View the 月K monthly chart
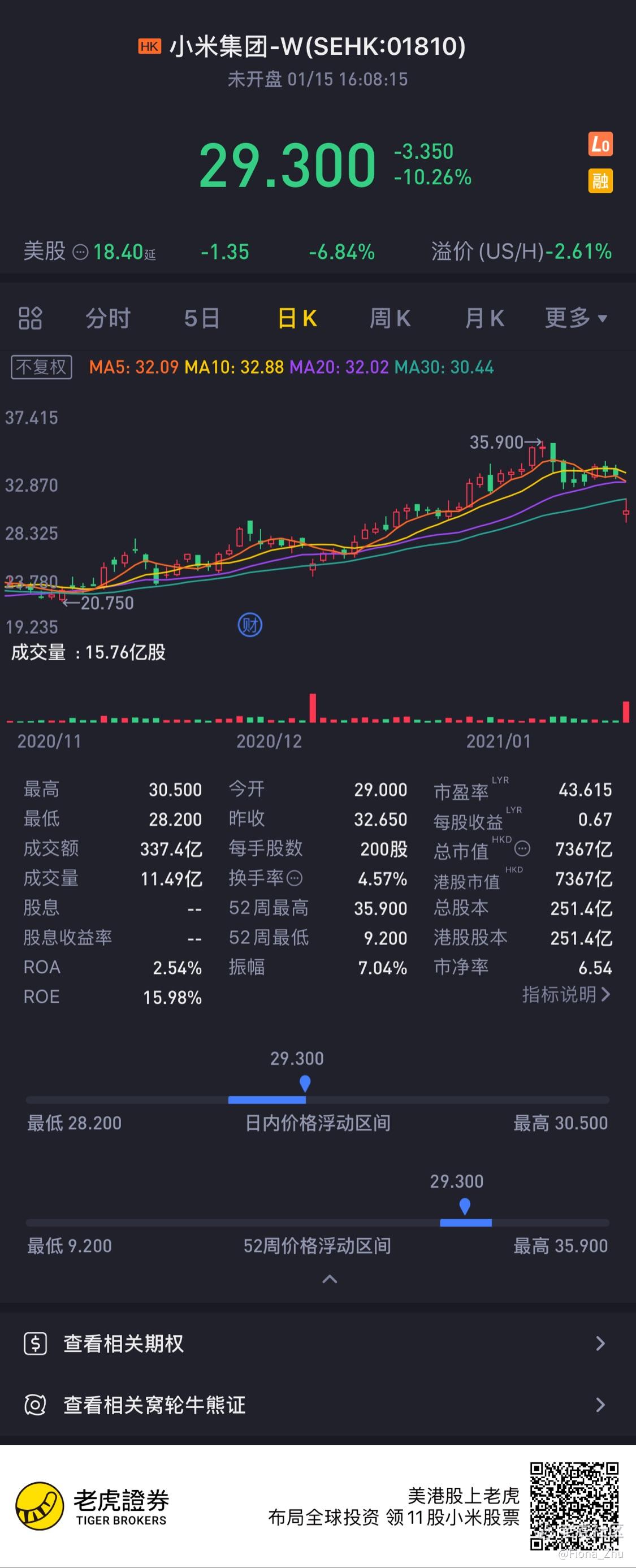 click(484, 318)
